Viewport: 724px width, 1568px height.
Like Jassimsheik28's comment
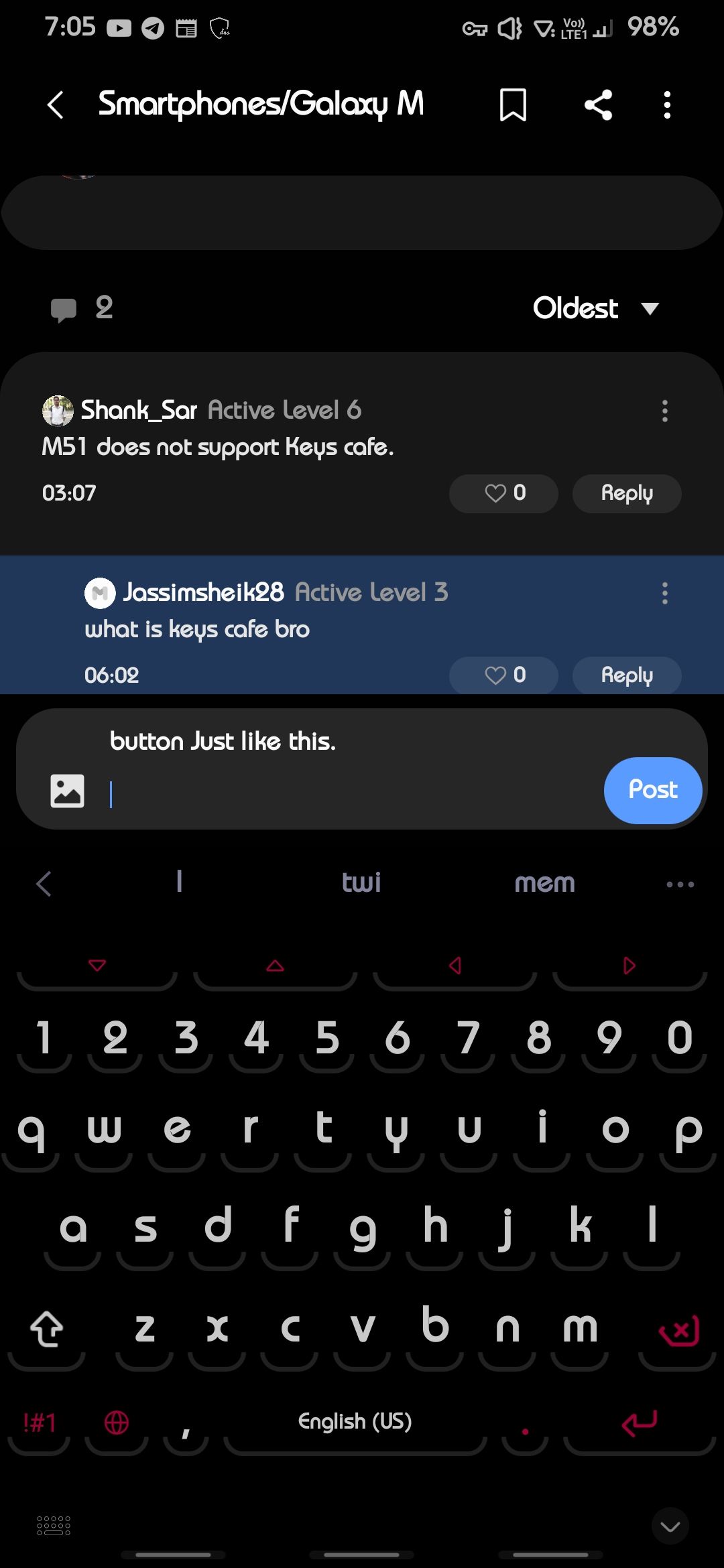[x=503, y=675]
